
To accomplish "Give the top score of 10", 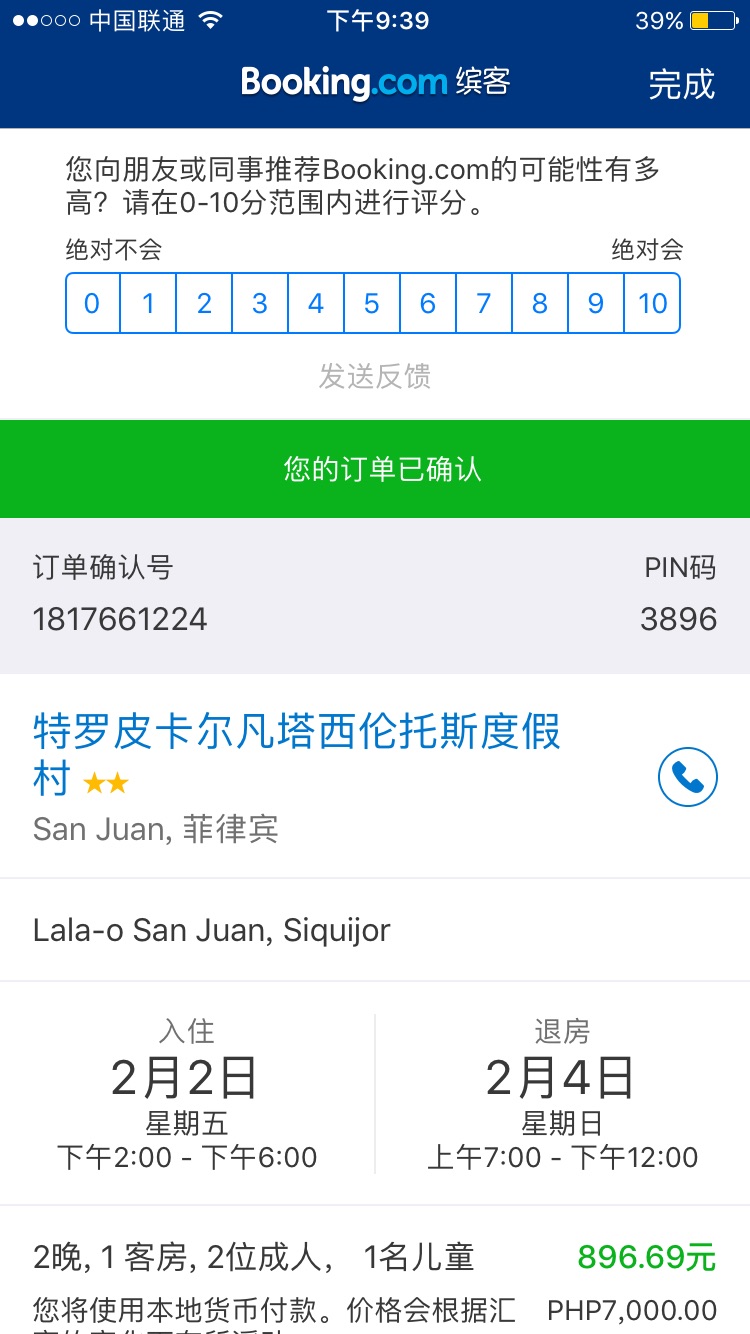I will pos(652,303).
